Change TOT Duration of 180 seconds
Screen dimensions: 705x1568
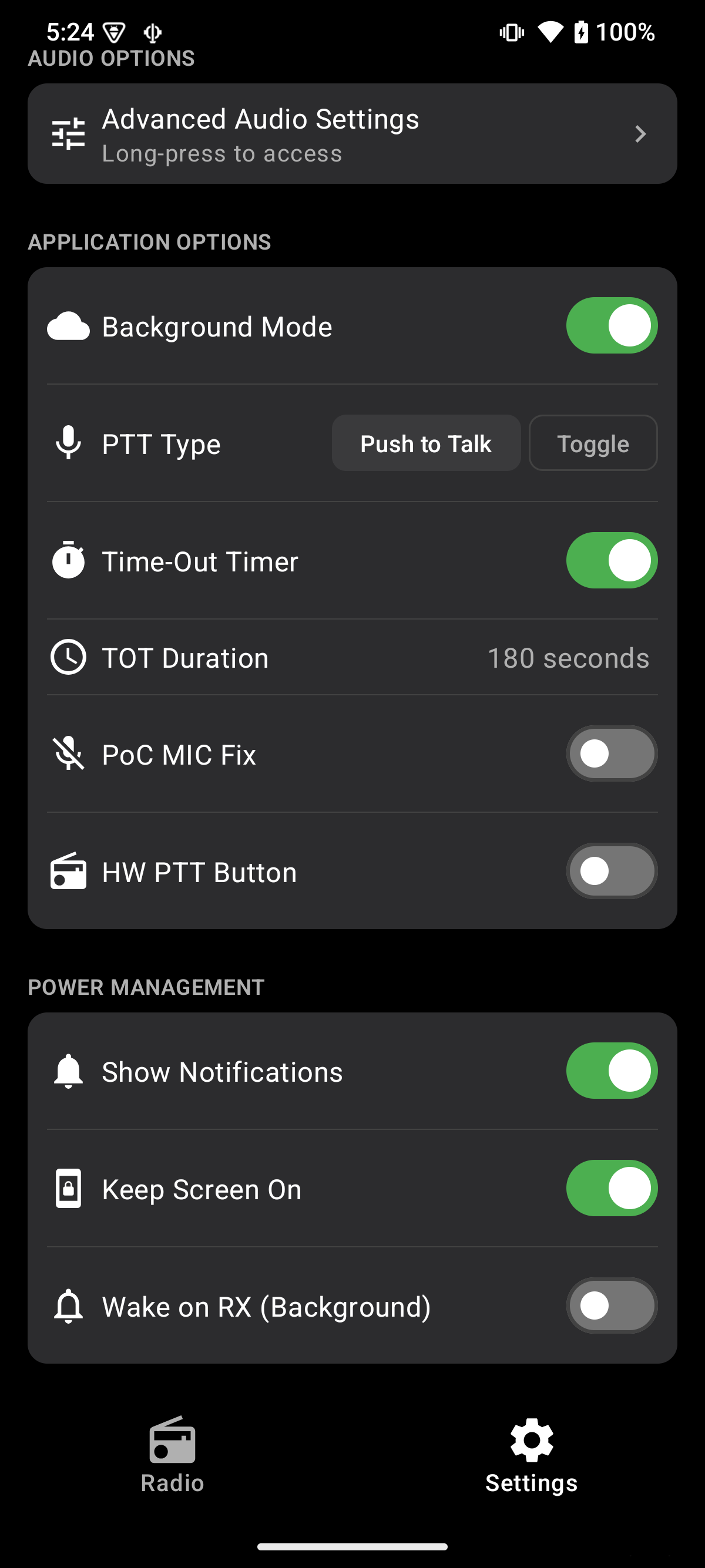pyautogui.click(x=568, y=658)
